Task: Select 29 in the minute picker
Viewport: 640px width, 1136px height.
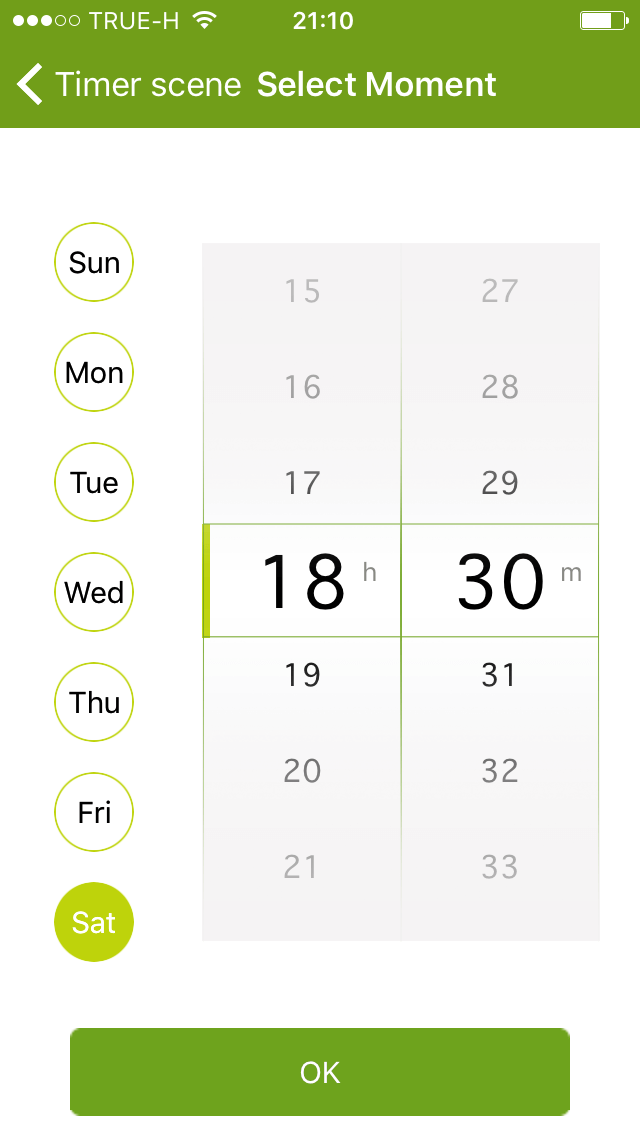Action: (x=499, y=483)
